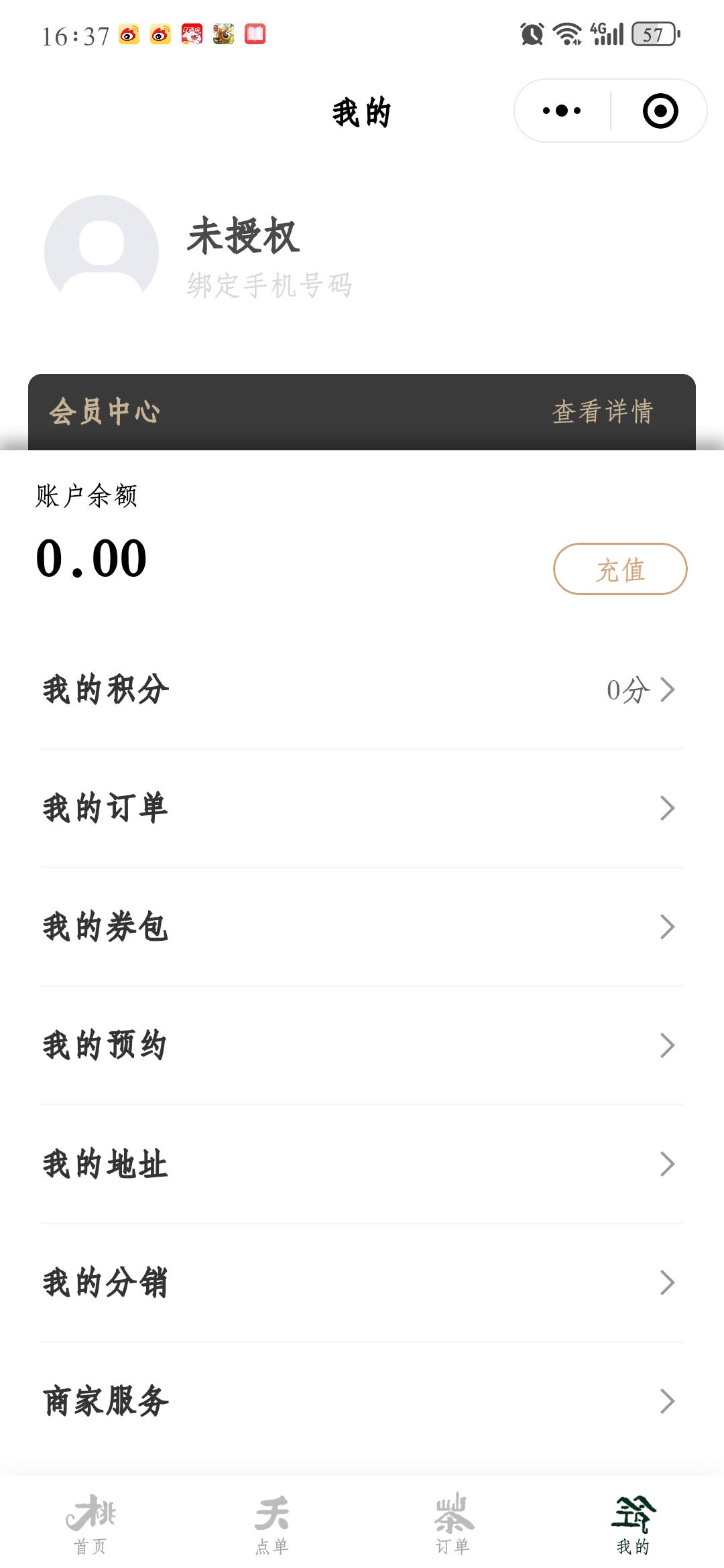This screenshot has width=724, height=1568.
Task: Click the 充值 recharge button
Action: click(620, 569)
